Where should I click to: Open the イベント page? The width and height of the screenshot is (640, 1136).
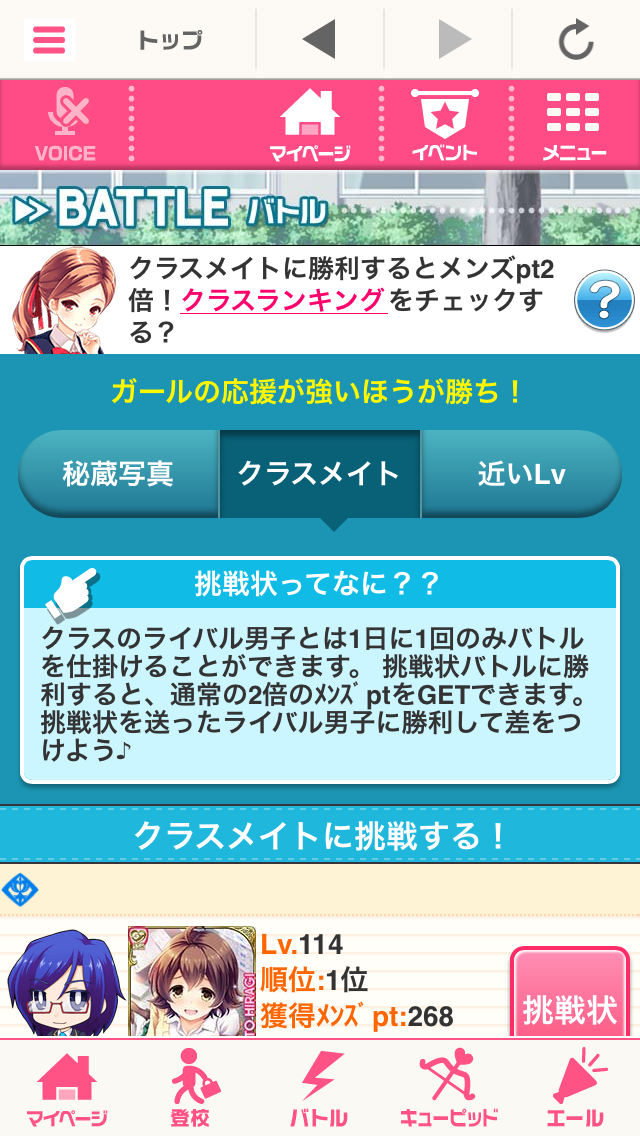point(444,125)
